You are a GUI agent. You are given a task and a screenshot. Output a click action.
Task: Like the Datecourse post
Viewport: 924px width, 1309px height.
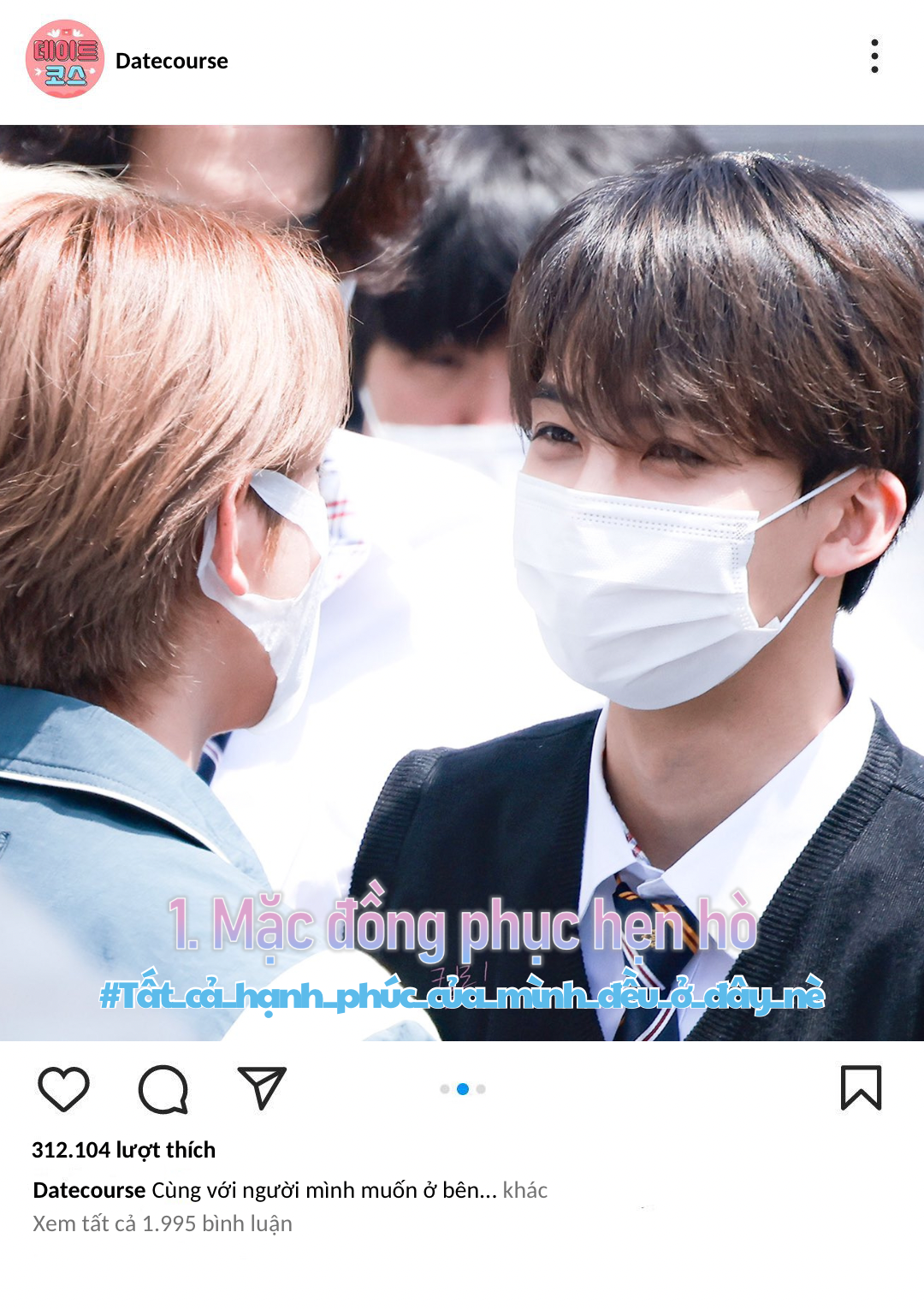pyautogui.click(x=63, y=1089)
